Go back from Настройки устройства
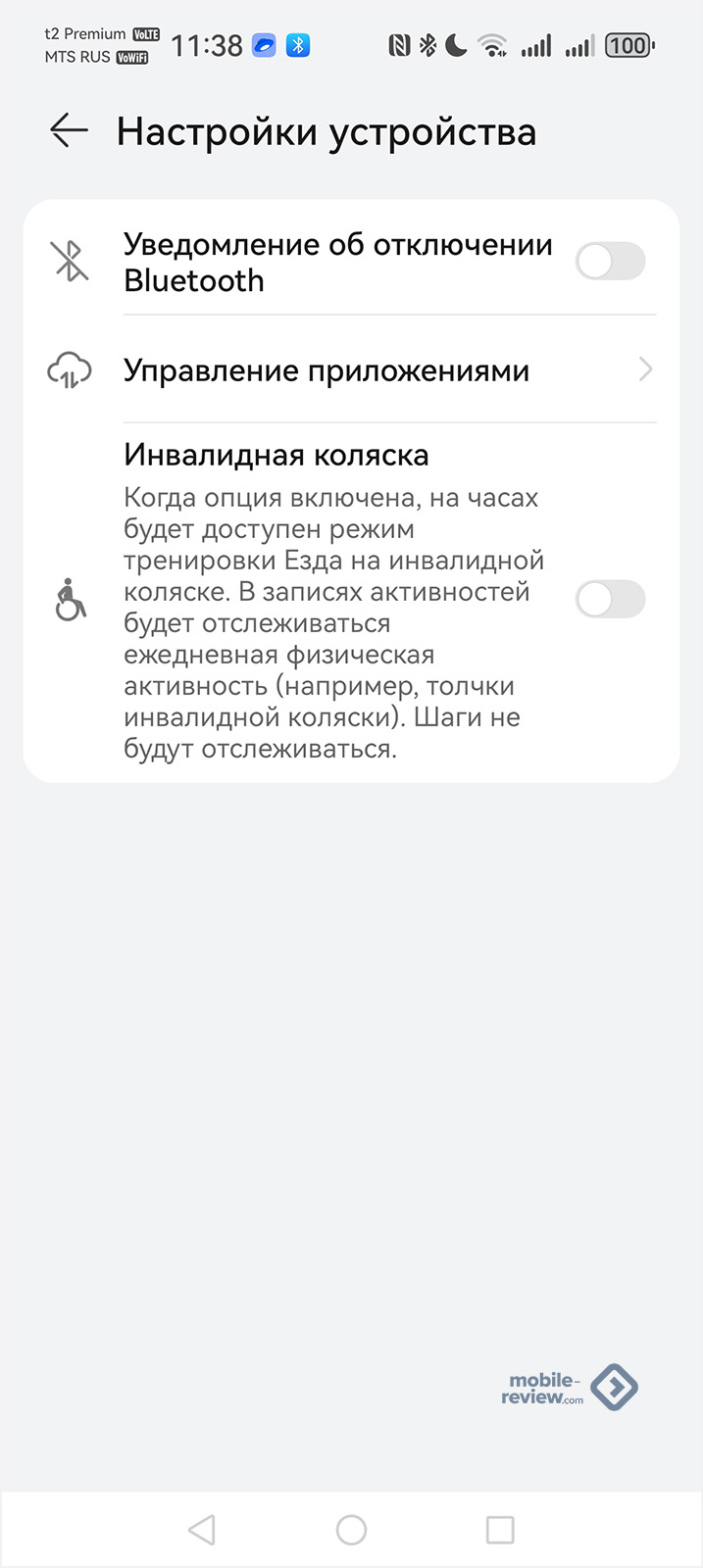This screenshot has height=1568, width=703. 69,131
